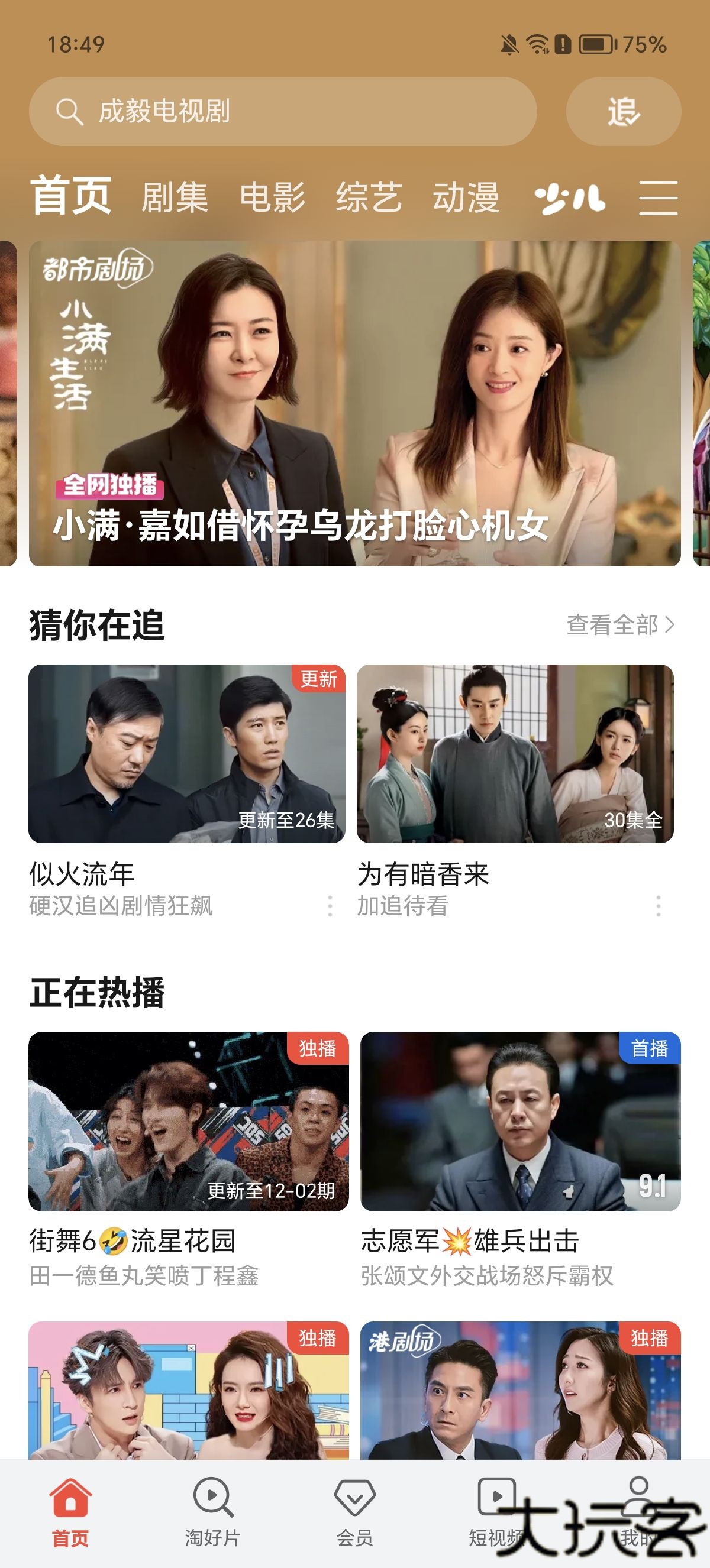The image size is (710, 1568).
Task: Play 街舞6 流星花园 show card
Action: pyautogui.click(x=188, y=1121)
